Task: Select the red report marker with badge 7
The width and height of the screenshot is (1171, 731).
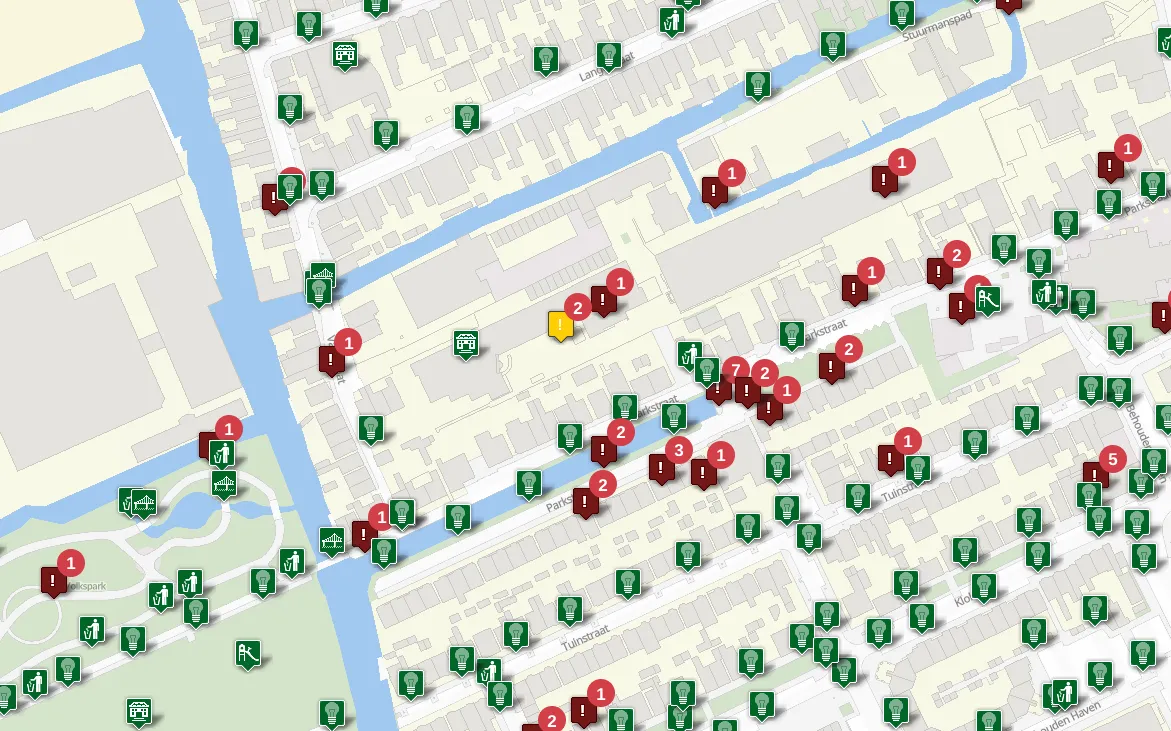Action: (719, 388)
